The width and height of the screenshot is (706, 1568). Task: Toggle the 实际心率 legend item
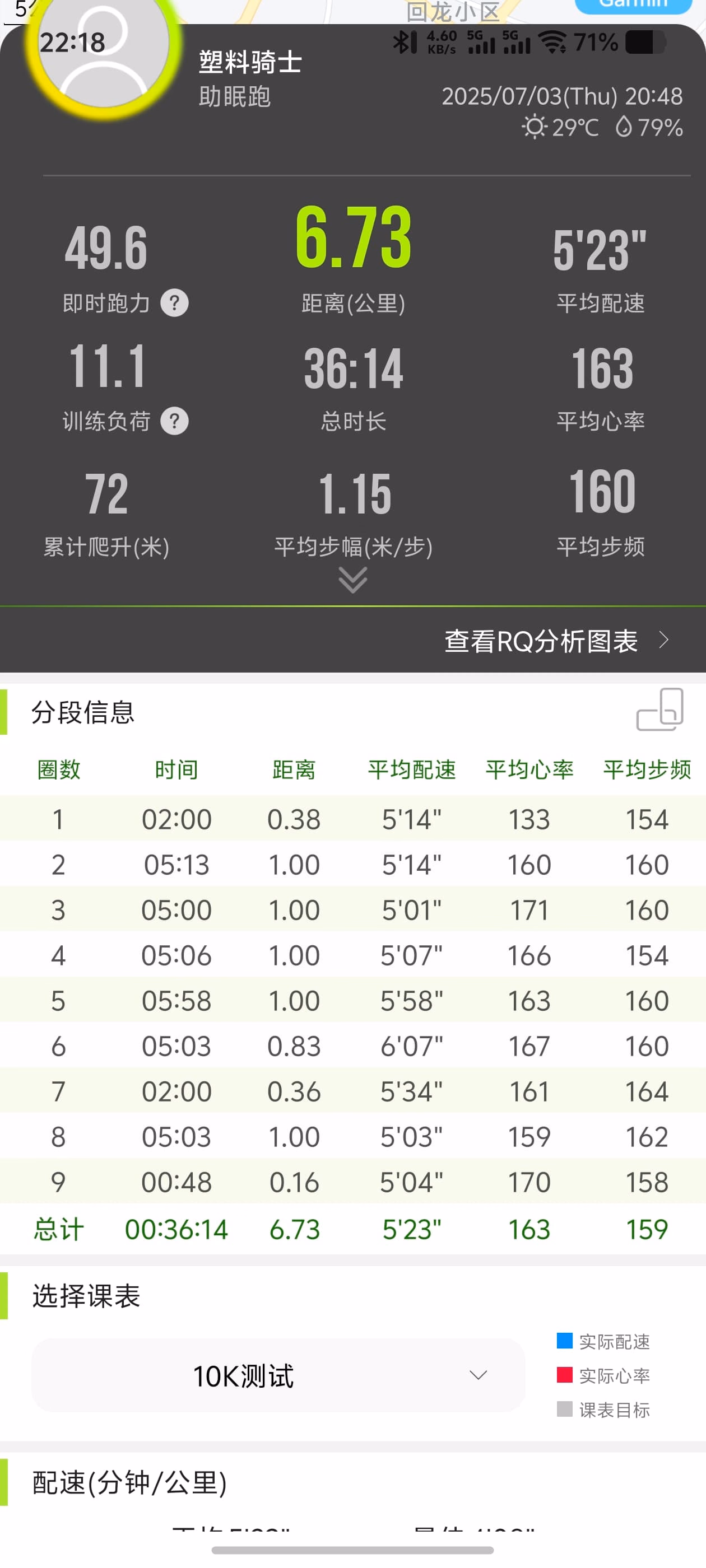click(603, 1376)
